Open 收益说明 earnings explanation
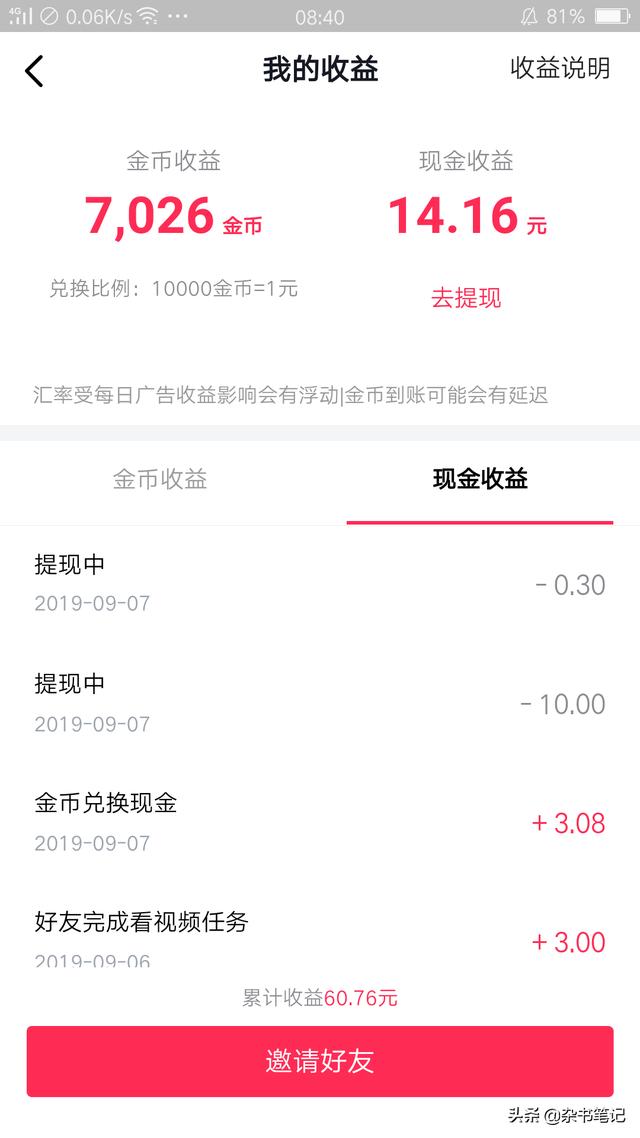The image size is (640, 1138). pos(559,68)
